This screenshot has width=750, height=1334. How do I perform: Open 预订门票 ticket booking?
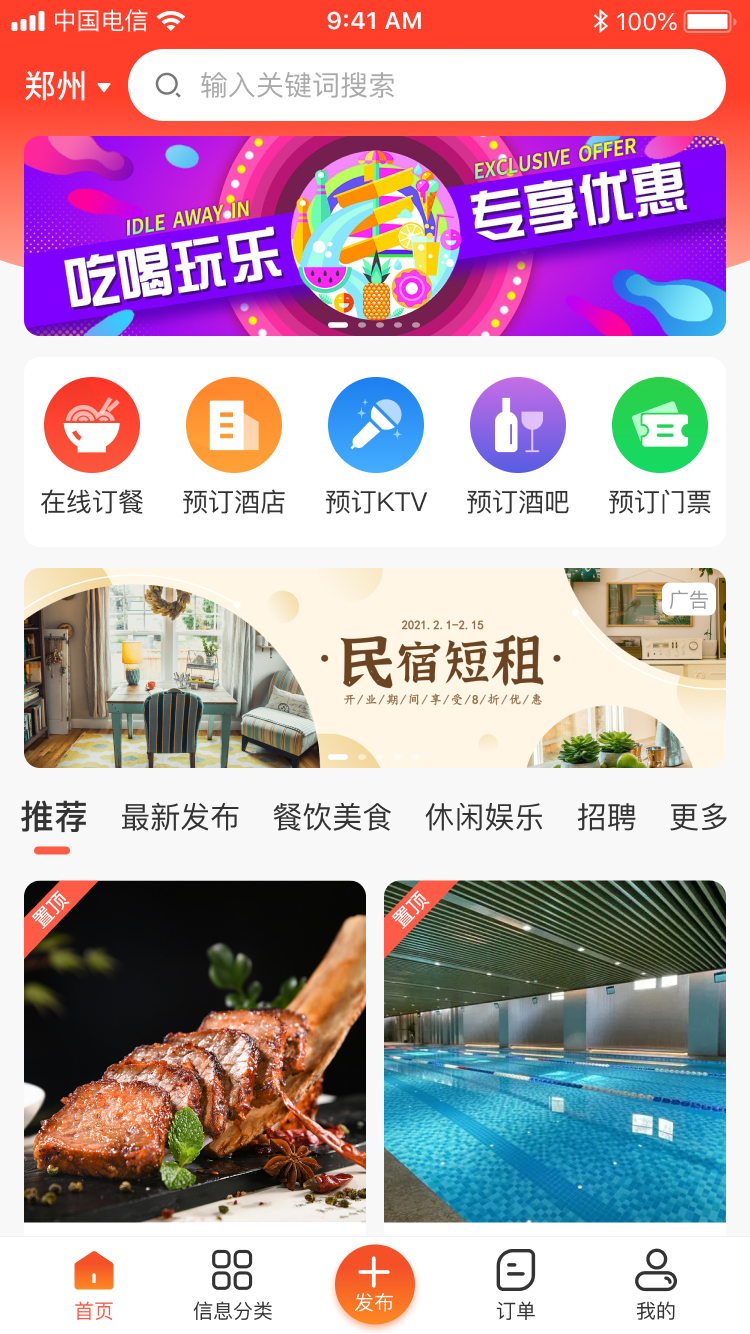coord(660,447)
